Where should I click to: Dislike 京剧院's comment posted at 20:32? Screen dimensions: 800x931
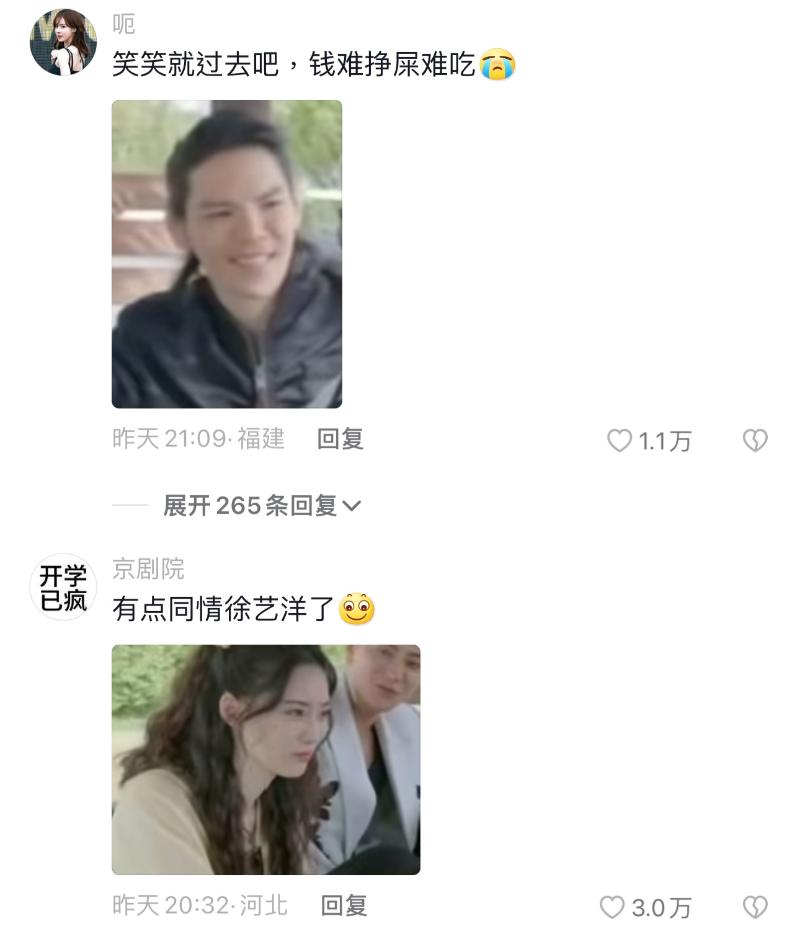(x=755, y=907)
